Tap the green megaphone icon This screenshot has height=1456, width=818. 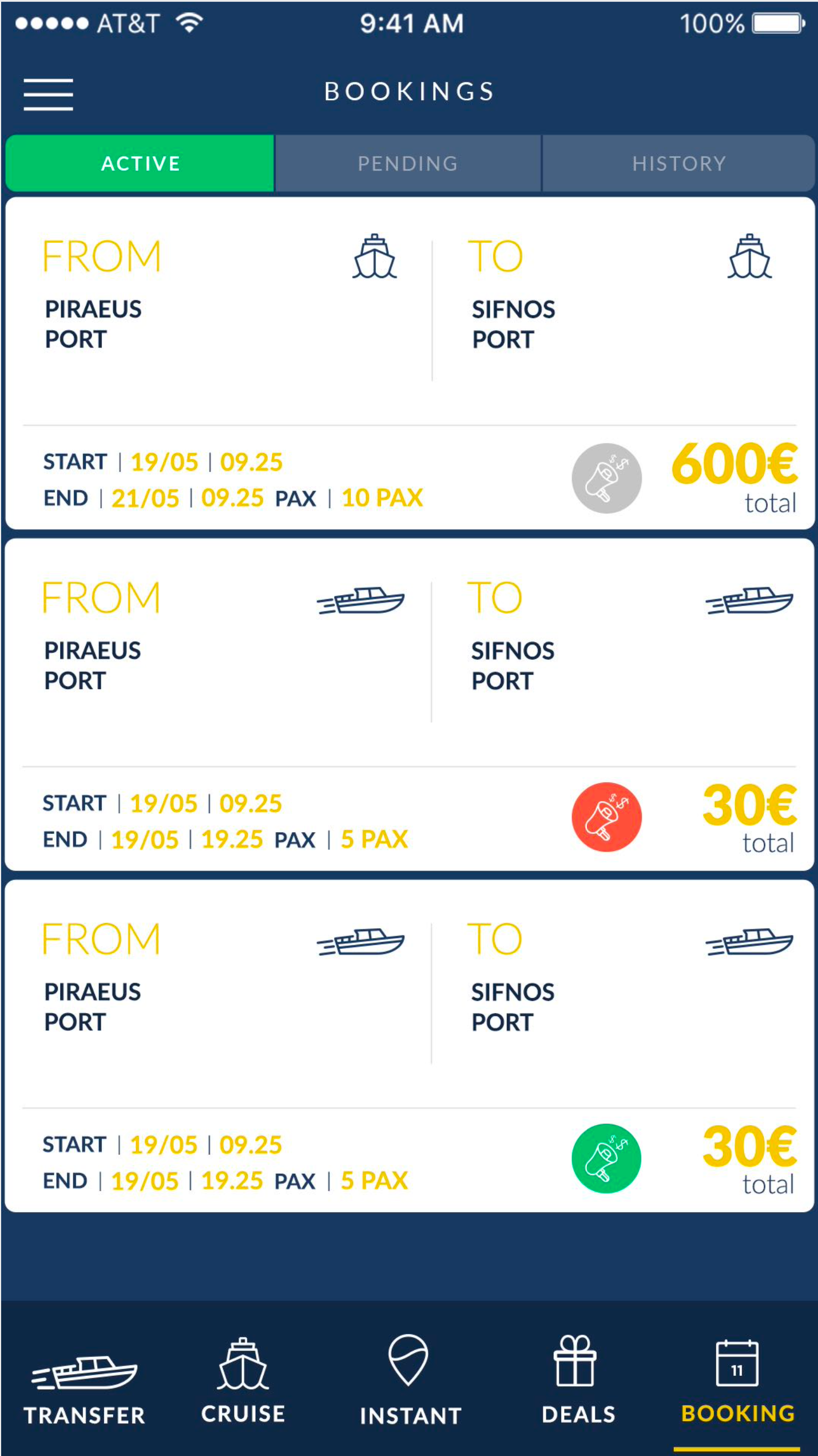tap(606, 1158)
